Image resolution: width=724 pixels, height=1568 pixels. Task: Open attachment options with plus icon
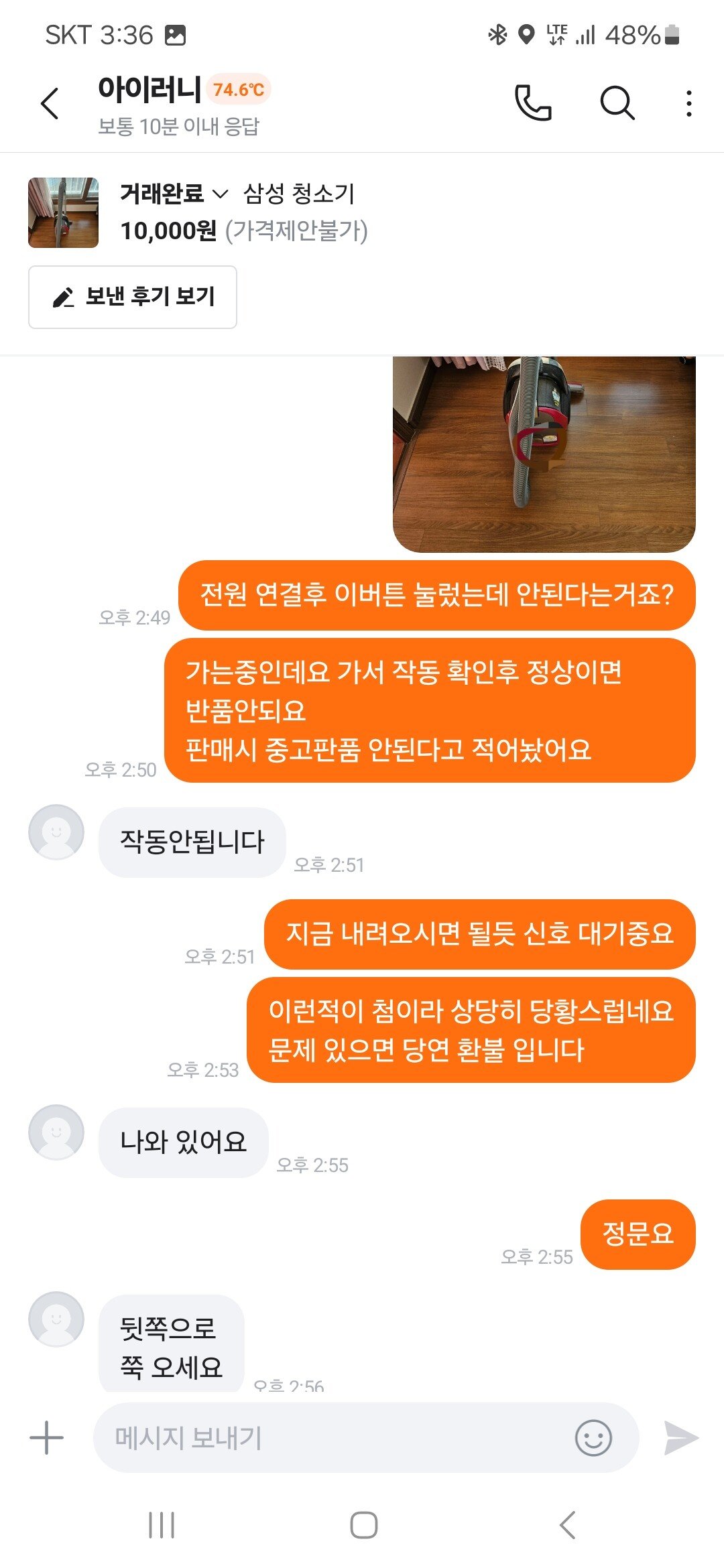click(x=47, y=1437)
